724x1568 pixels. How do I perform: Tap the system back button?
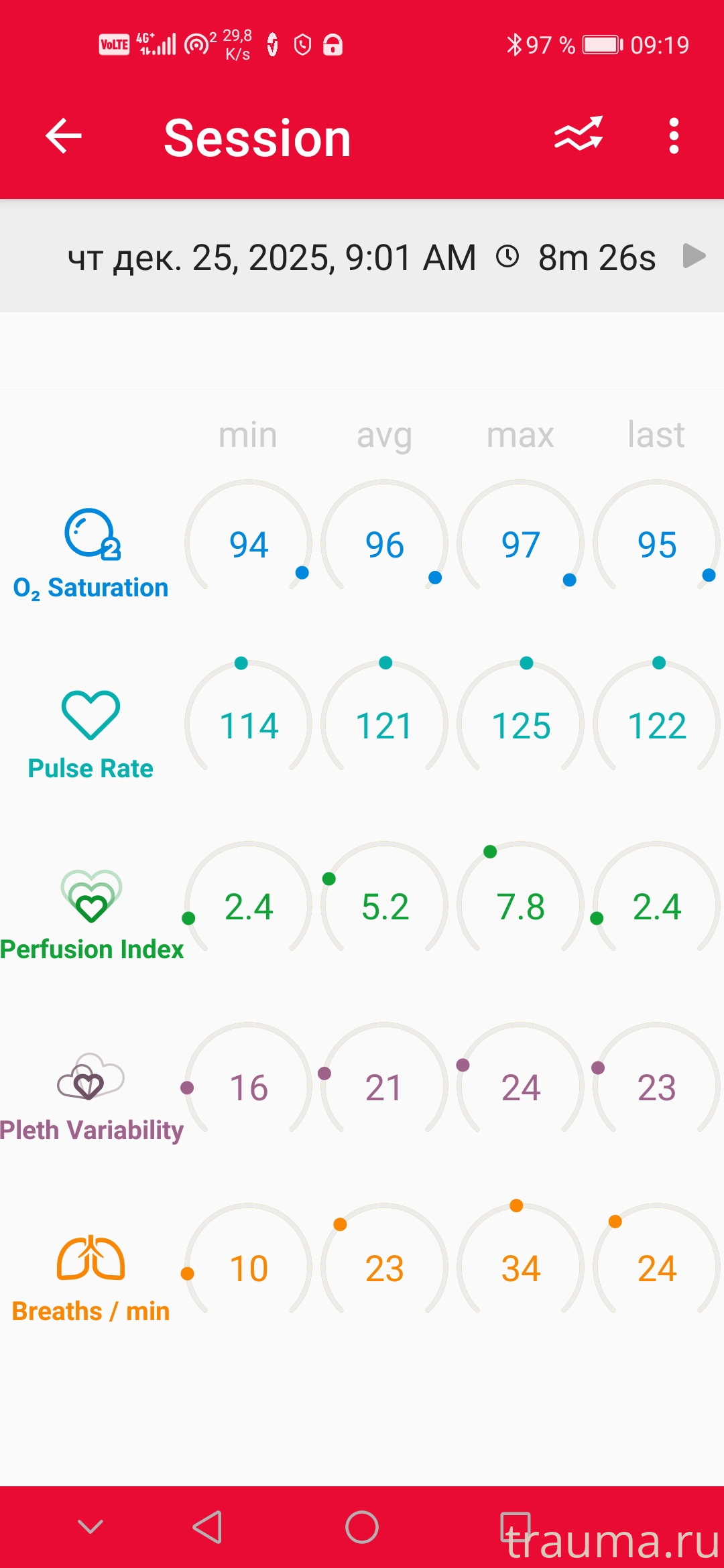tap(208, 1527)
